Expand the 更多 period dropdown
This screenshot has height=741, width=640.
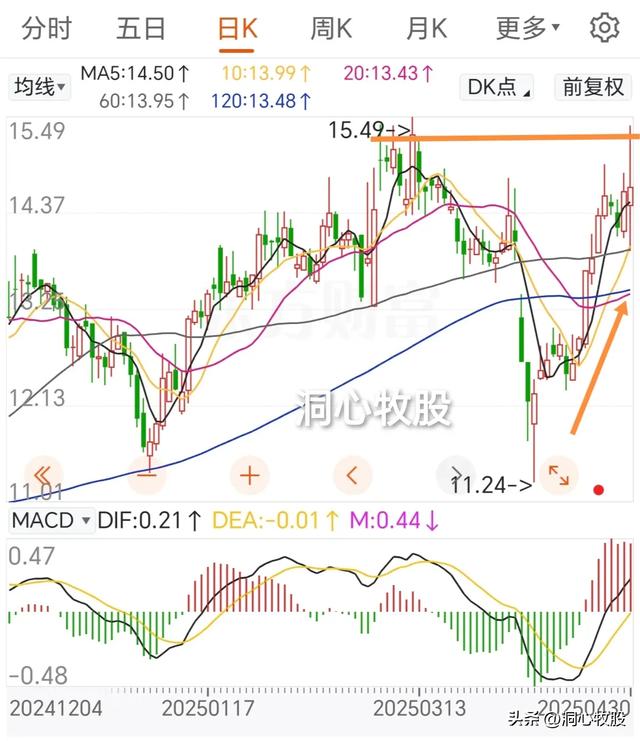(x=528, y=28)
